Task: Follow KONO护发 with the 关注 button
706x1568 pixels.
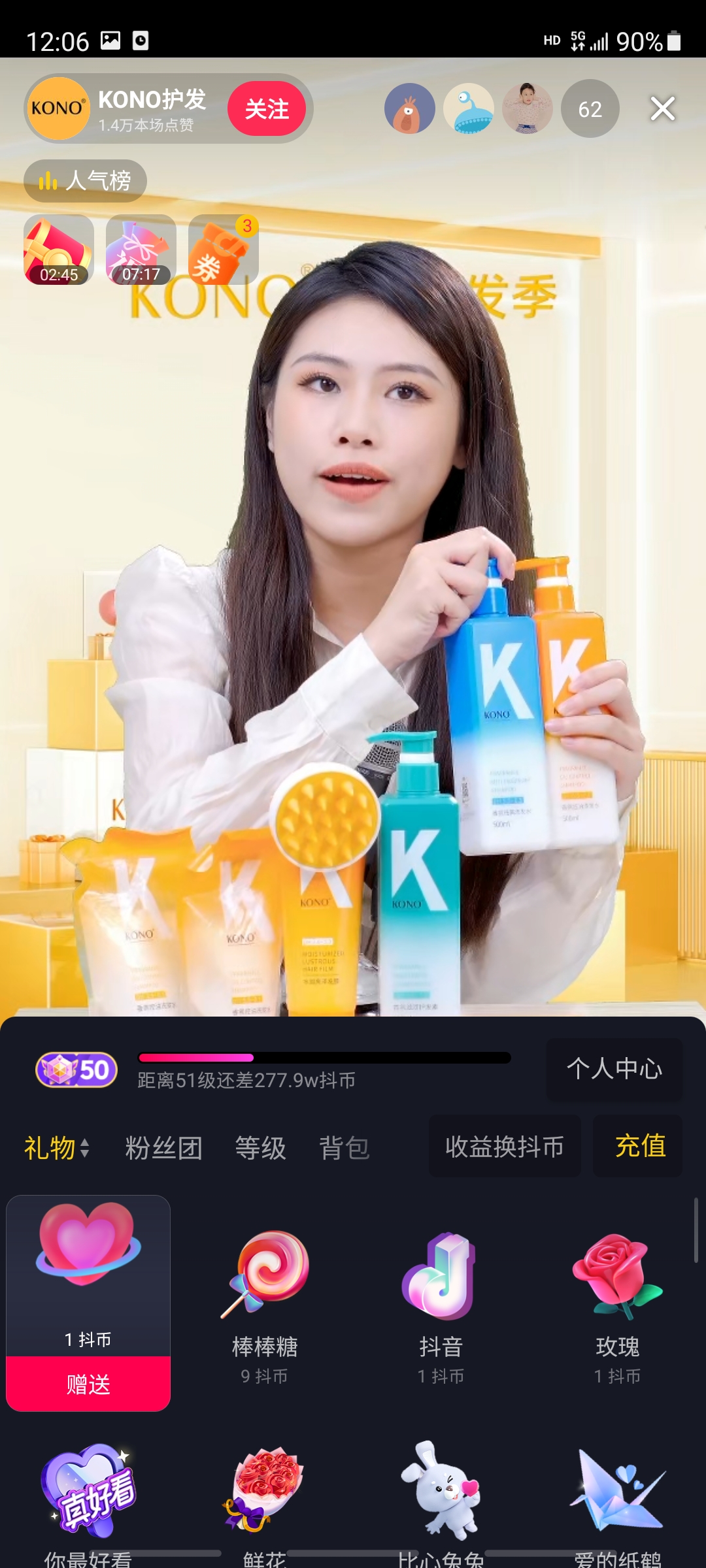Action: (267, 108)
